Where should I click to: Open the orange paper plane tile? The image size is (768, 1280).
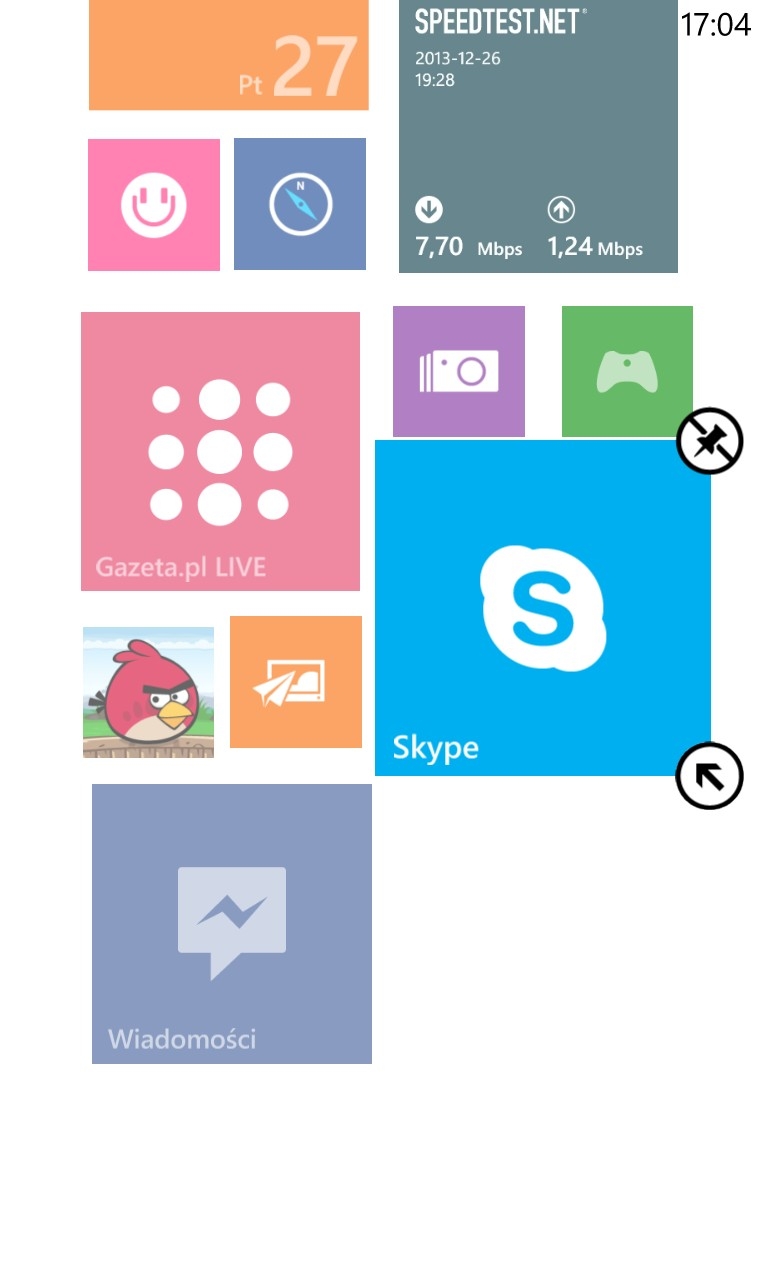296,682
